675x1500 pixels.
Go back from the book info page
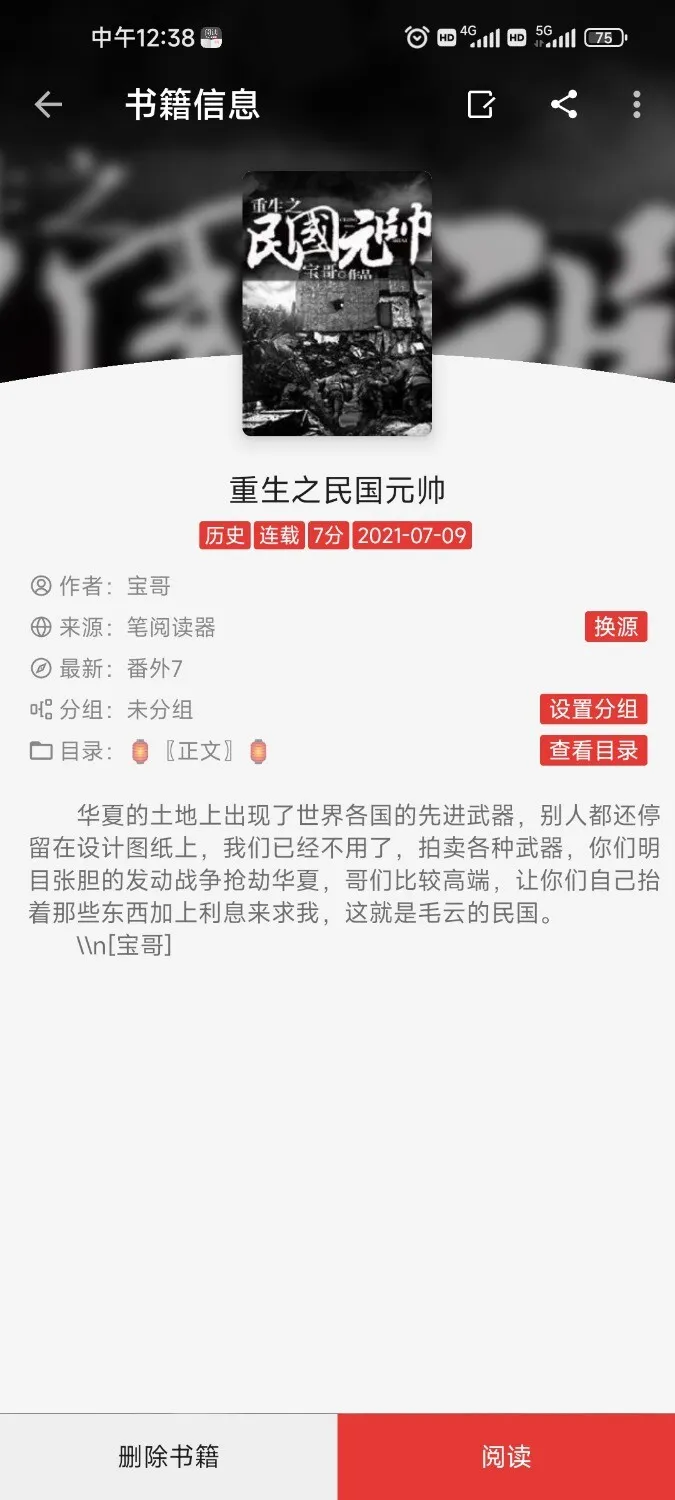[48, 104]
